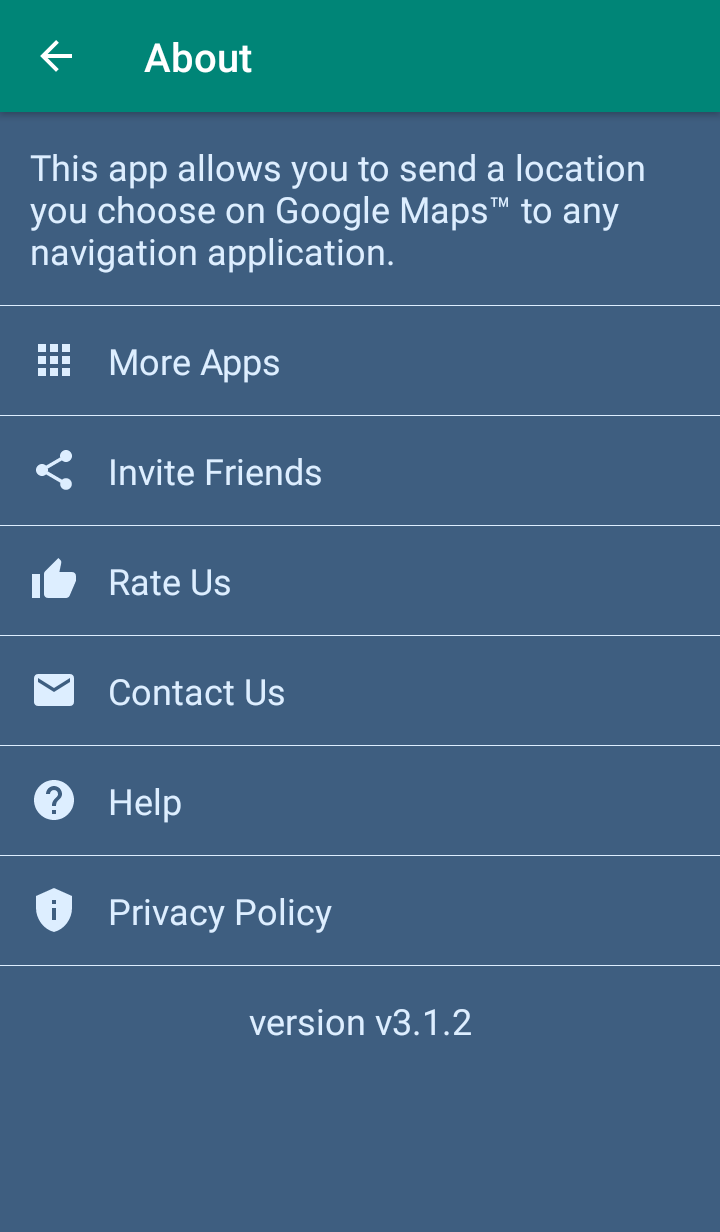This screenshot has height=1232, width=720.
Task: Tap Rate Us
Action: point(360,581)
